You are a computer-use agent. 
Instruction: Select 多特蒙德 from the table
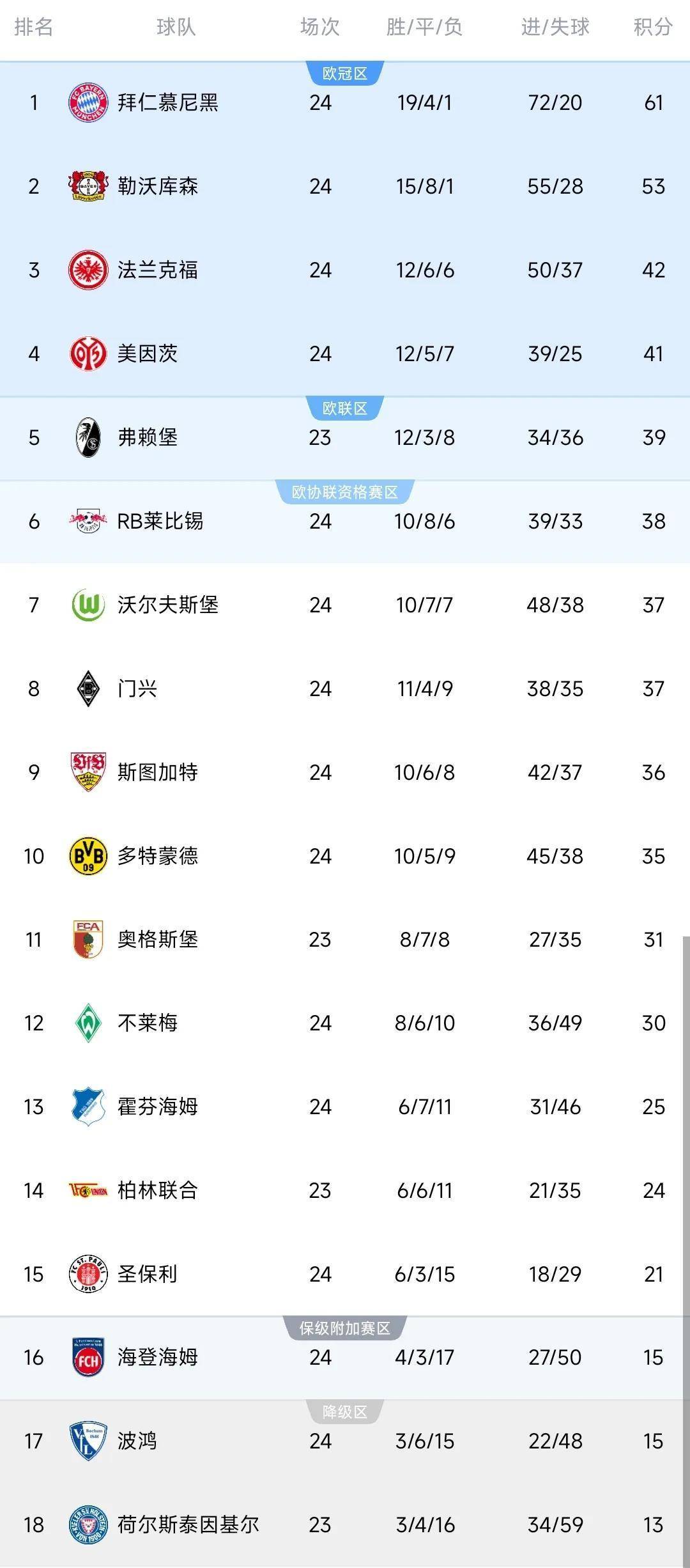click(345, 856)
